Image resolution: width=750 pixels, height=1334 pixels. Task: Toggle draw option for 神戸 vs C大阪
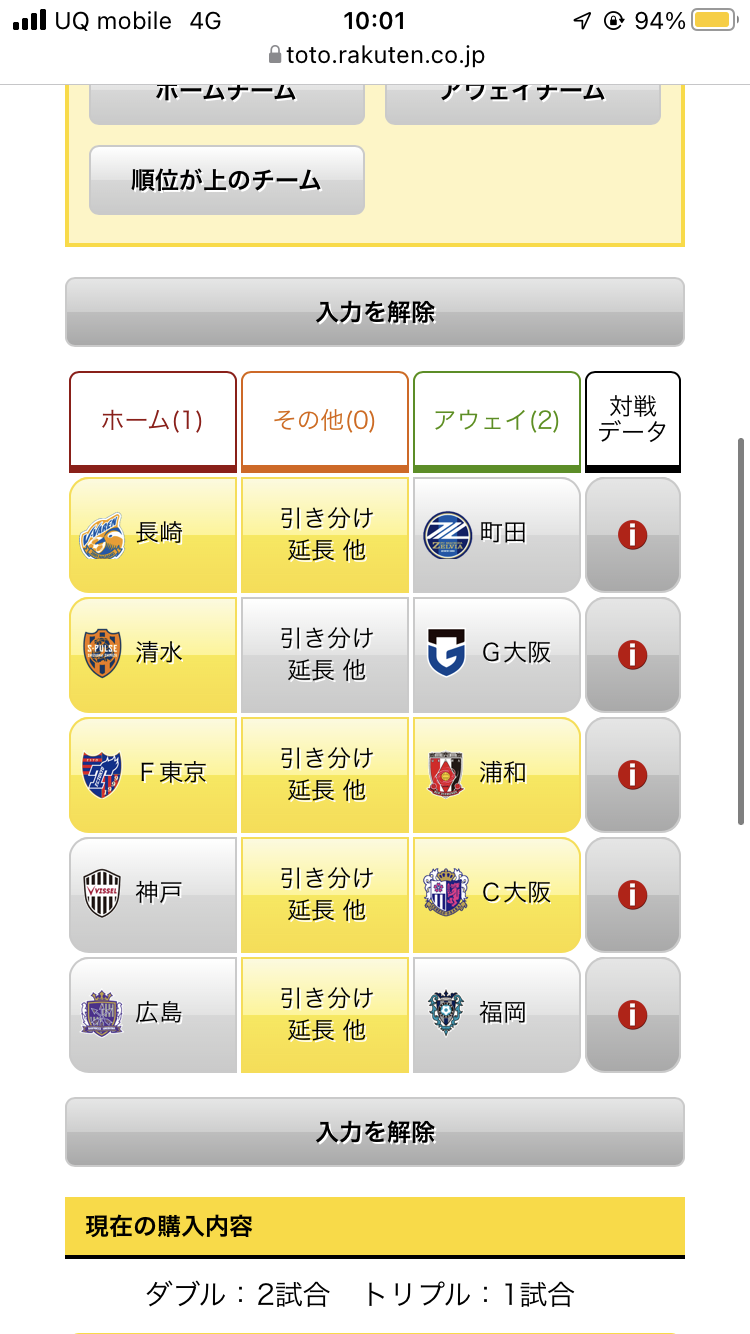325,895
